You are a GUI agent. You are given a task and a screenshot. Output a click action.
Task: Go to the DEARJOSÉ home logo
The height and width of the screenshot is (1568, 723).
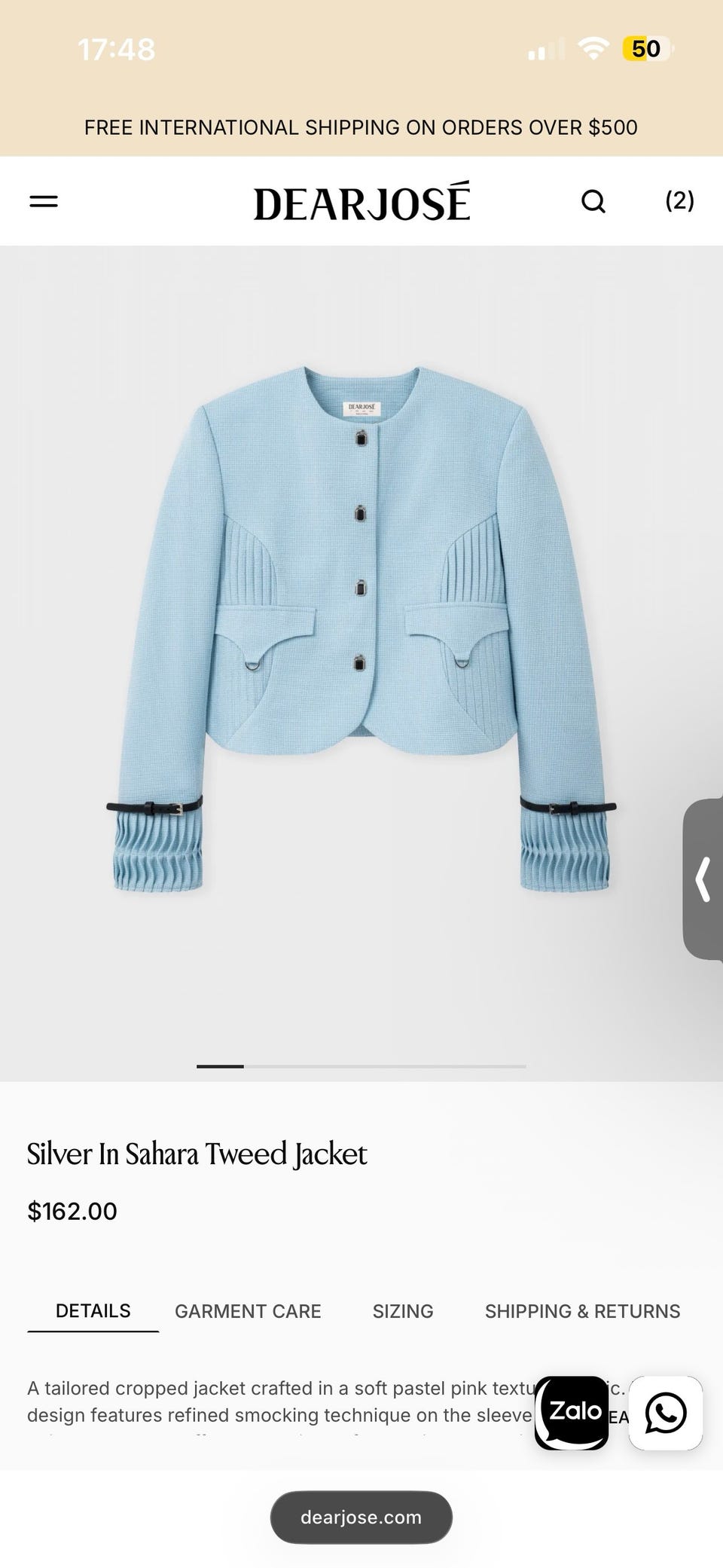point(361,201)
